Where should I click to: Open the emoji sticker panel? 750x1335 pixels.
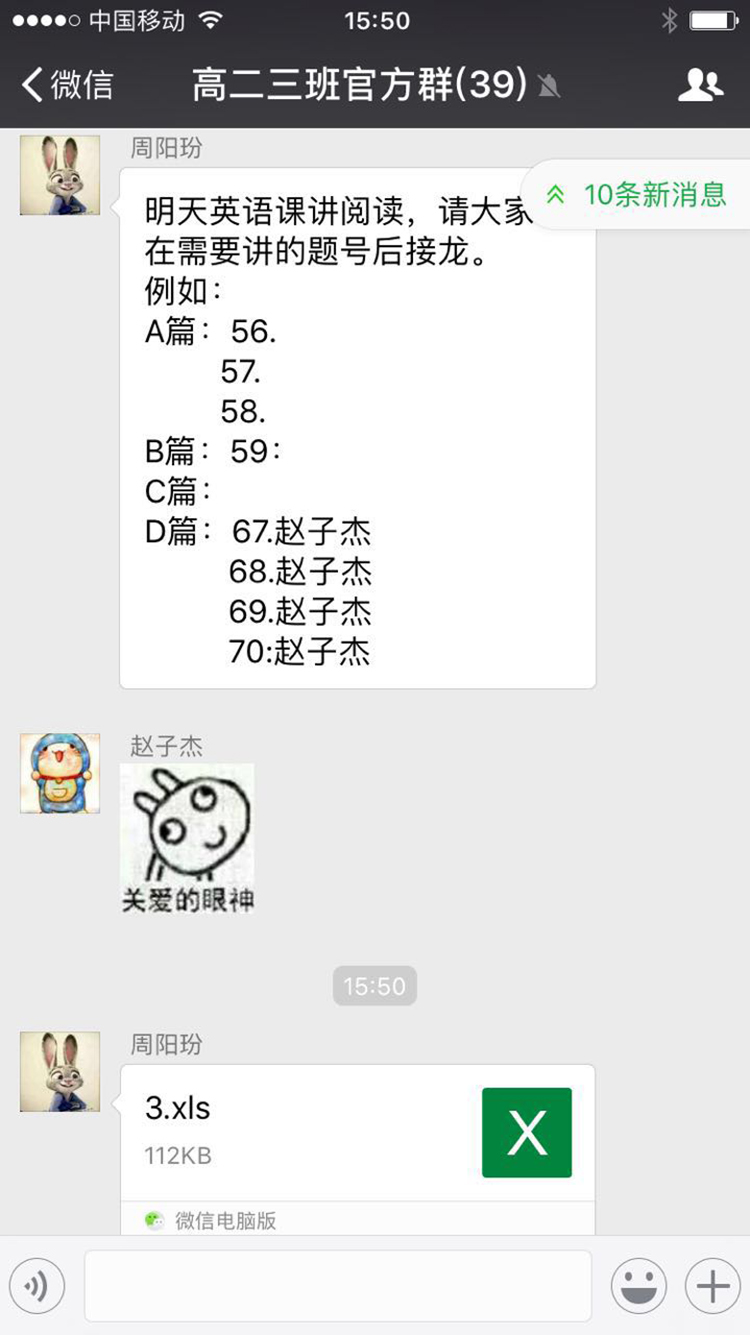coord(638,1286)
